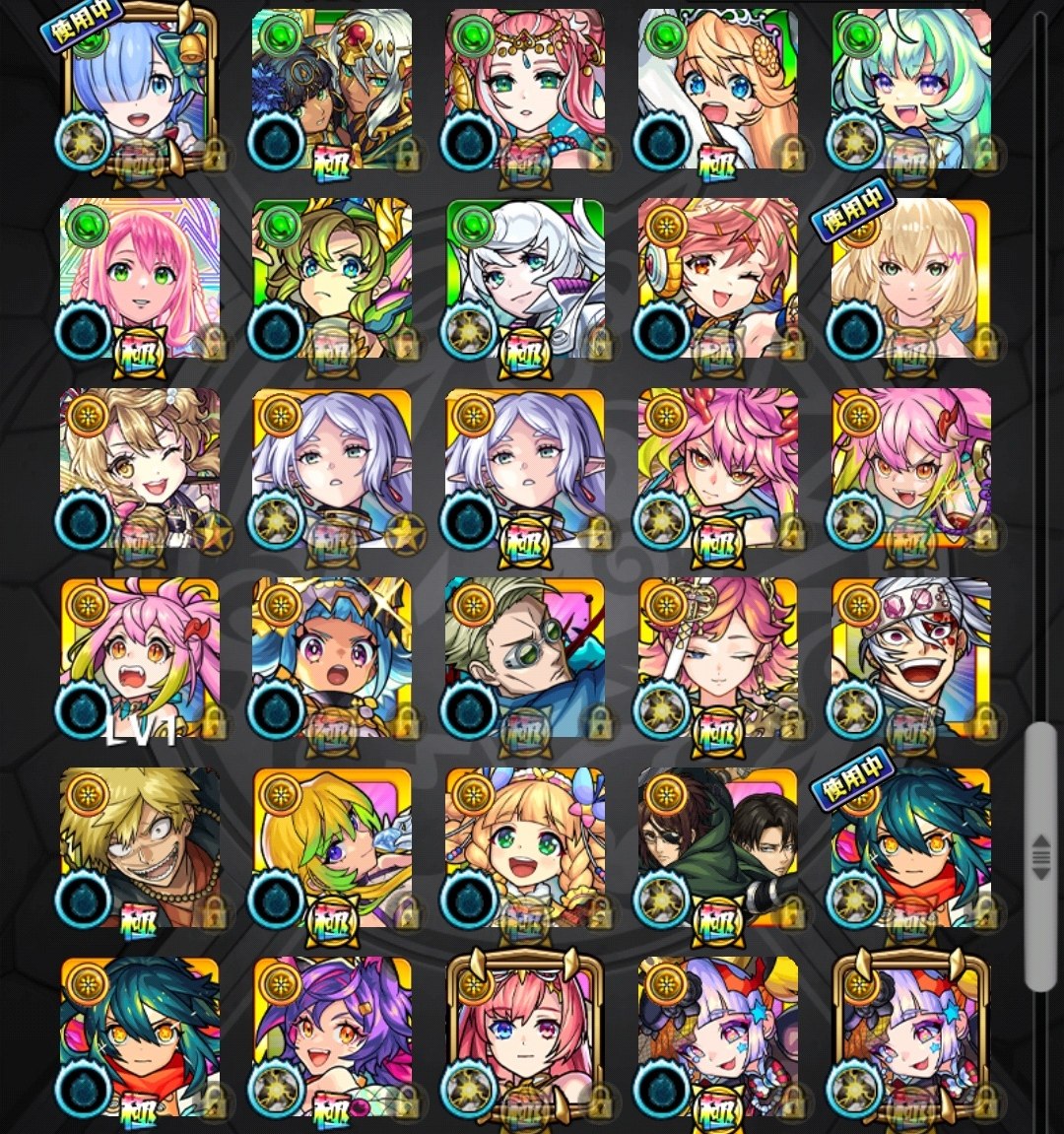Viewport: 1064px width, 1134px height.
Task: Select the blonde girl tile marked 使用中
Action: coord(911,278)
